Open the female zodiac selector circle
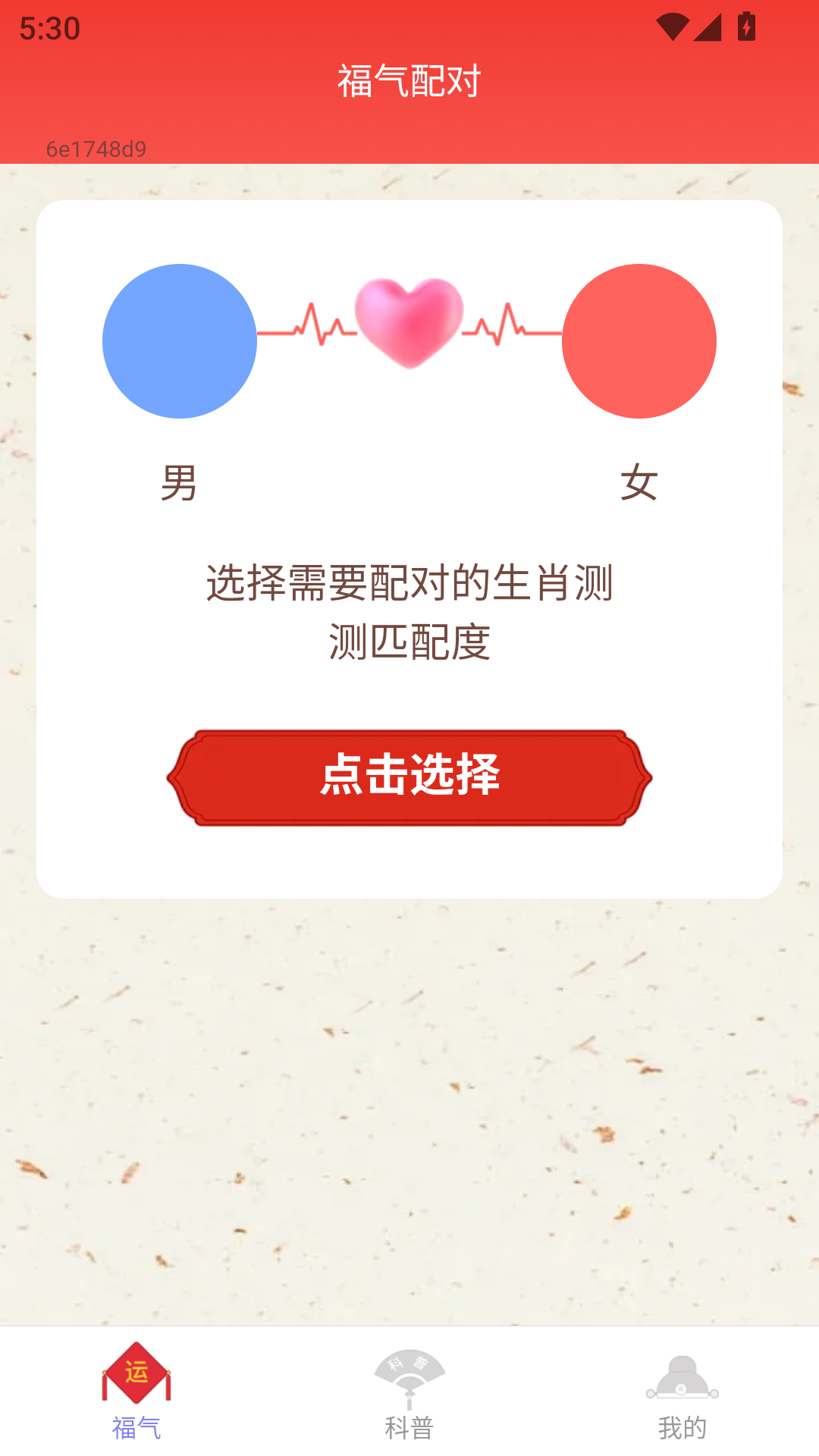The width and height of the screenshot is (819, 1456). tap(639, 341)
